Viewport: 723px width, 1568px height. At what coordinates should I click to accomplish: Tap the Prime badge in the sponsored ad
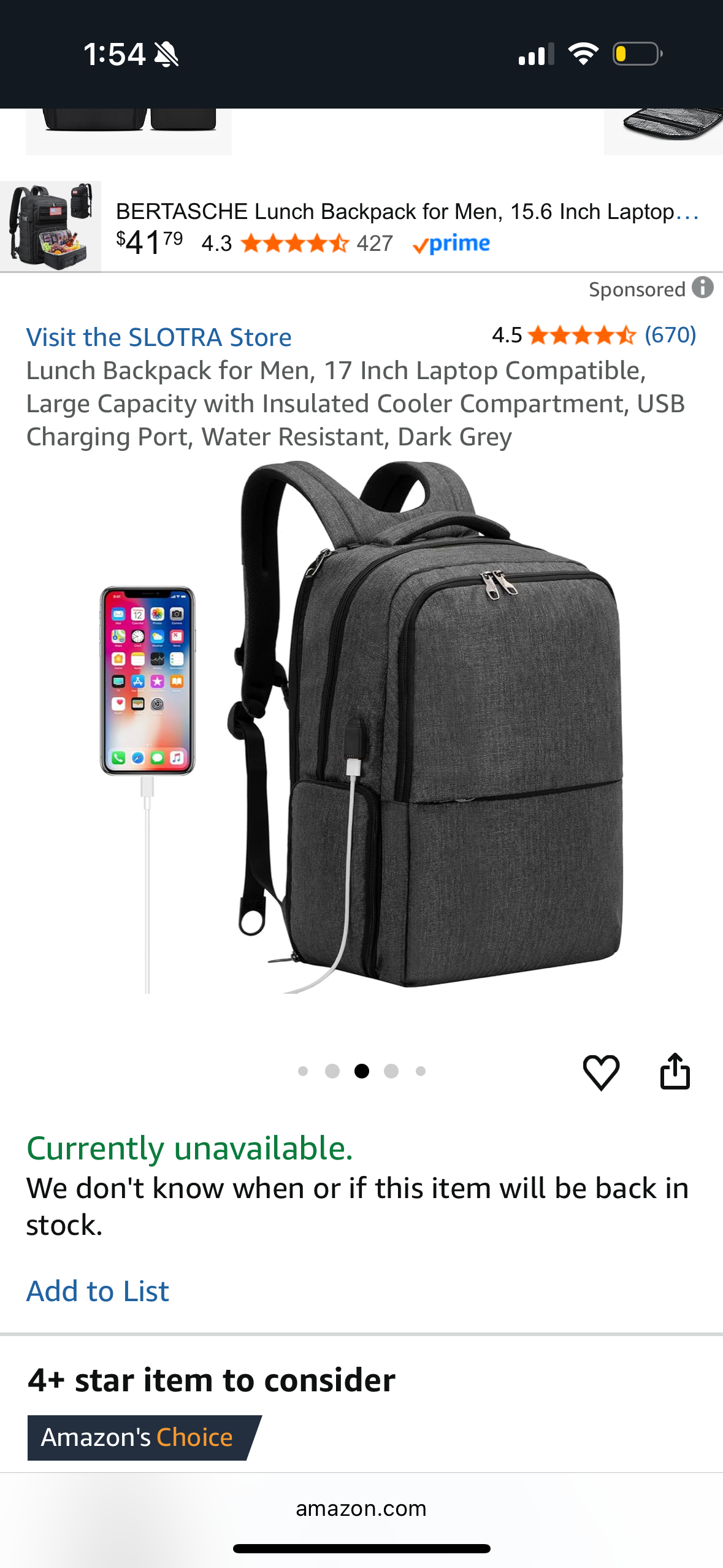tap(452, 244)
